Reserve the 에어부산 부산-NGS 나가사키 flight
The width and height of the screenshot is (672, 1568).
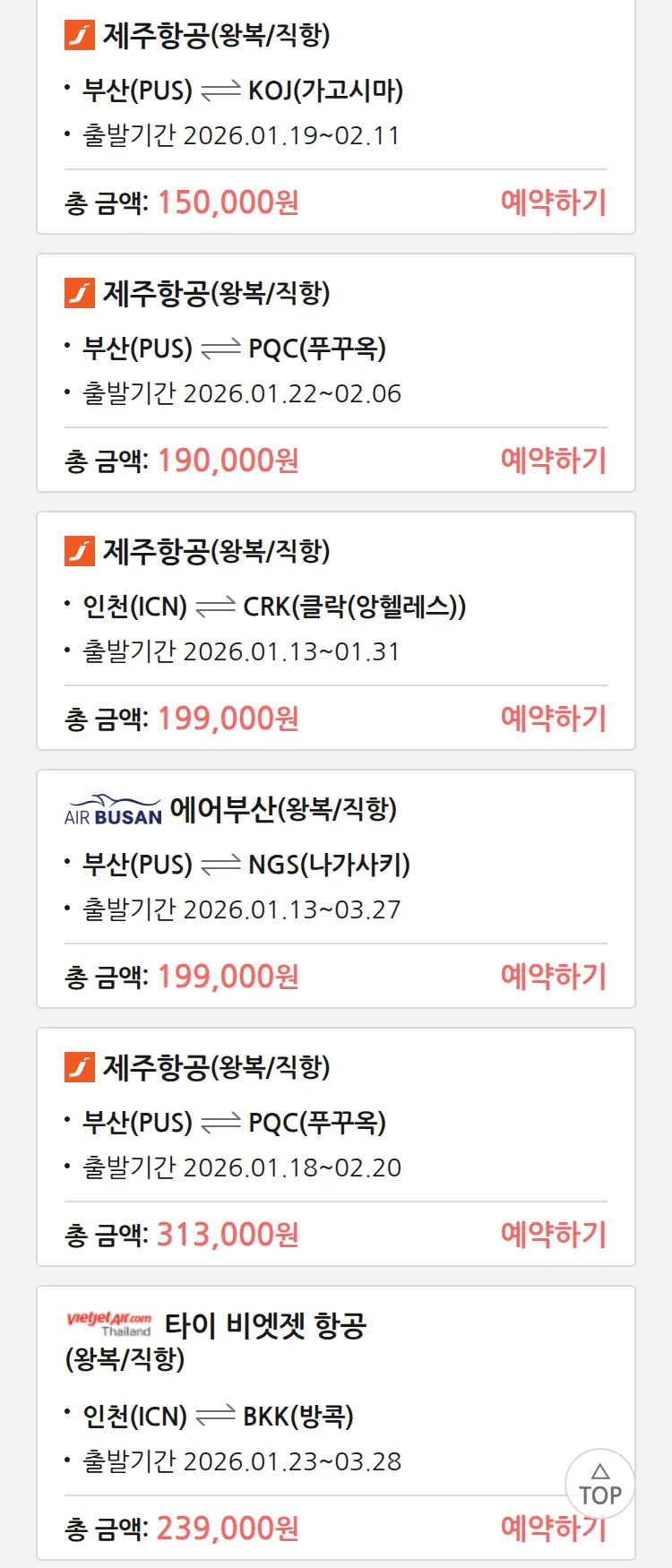[553, 977]
